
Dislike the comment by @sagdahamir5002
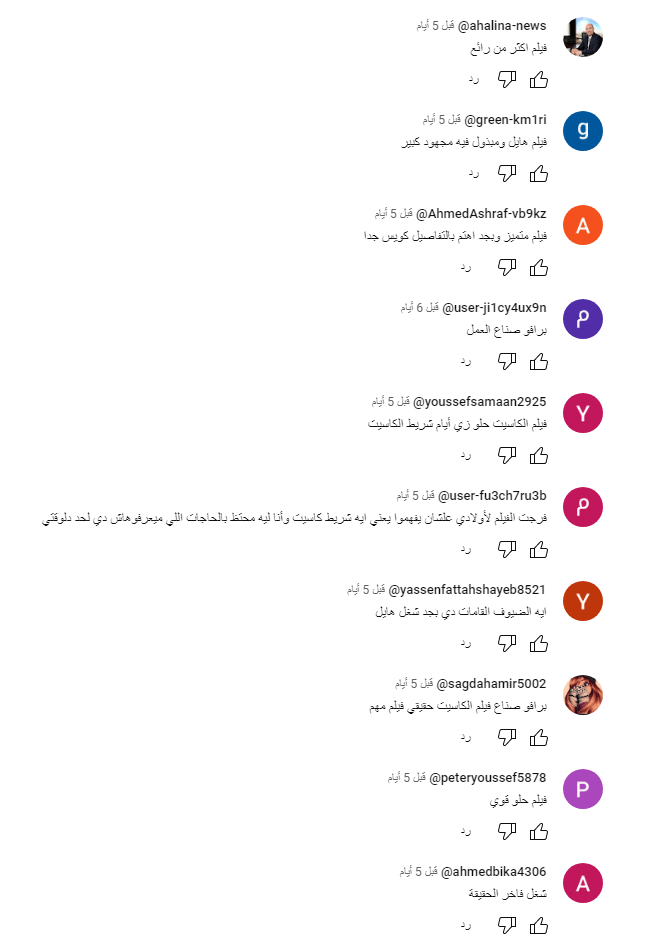click(x=507, y=737)
